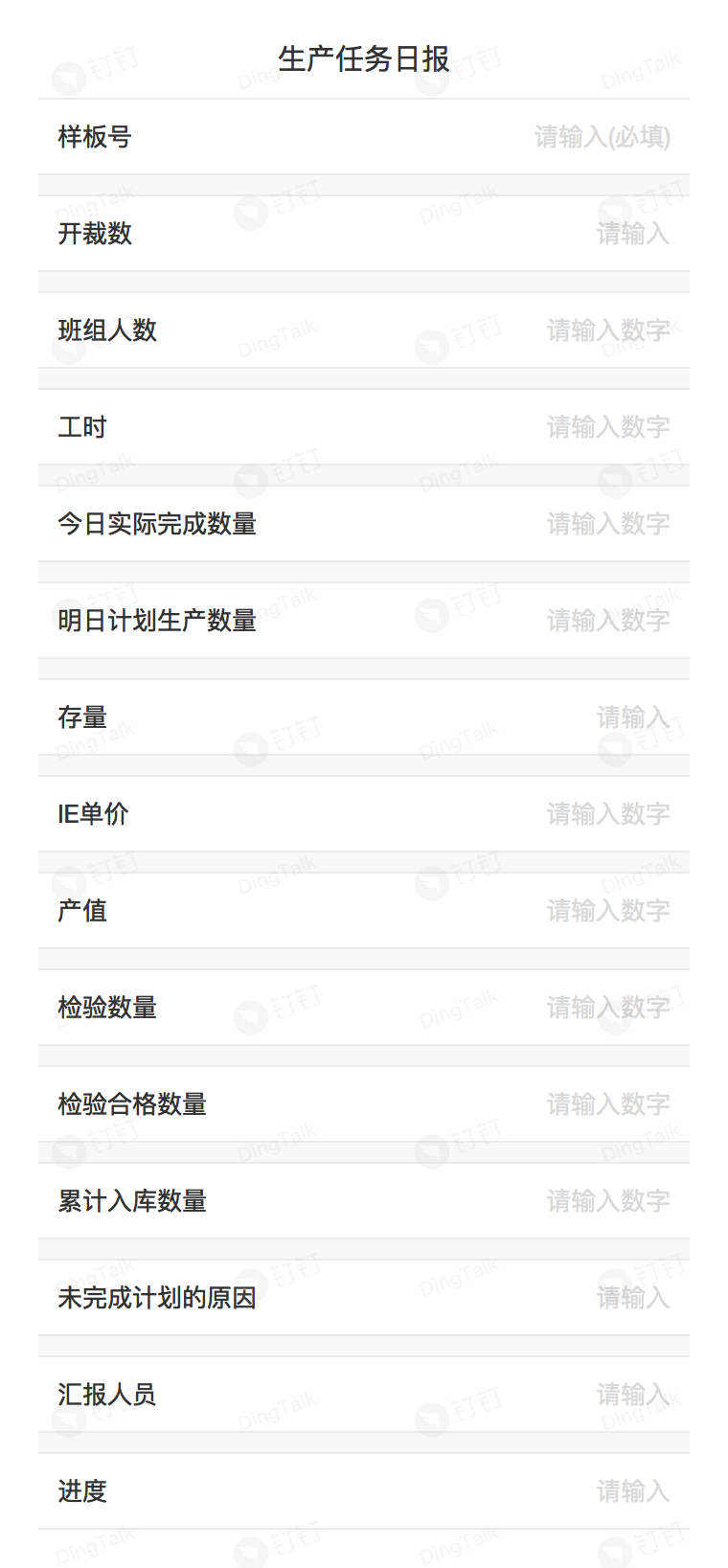Tap the 明日计划生产数量 field

364,621
